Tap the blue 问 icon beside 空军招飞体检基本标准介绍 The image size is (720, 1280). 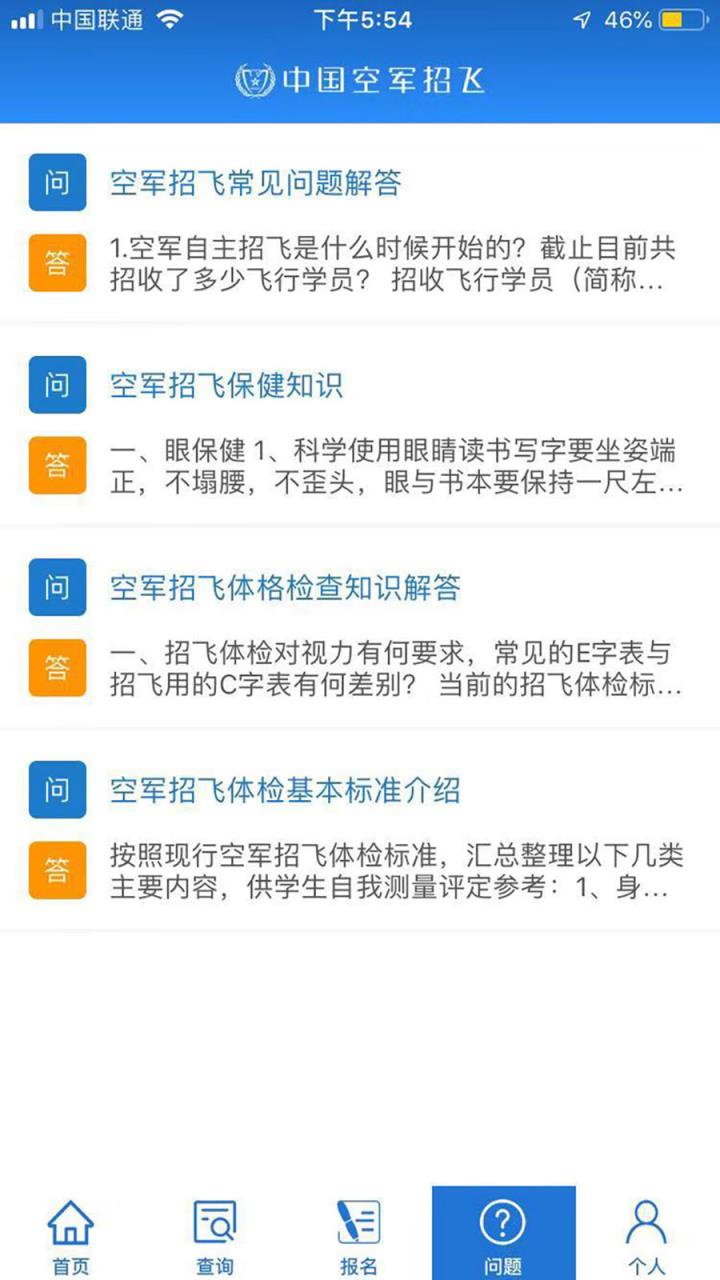point(57,790)
